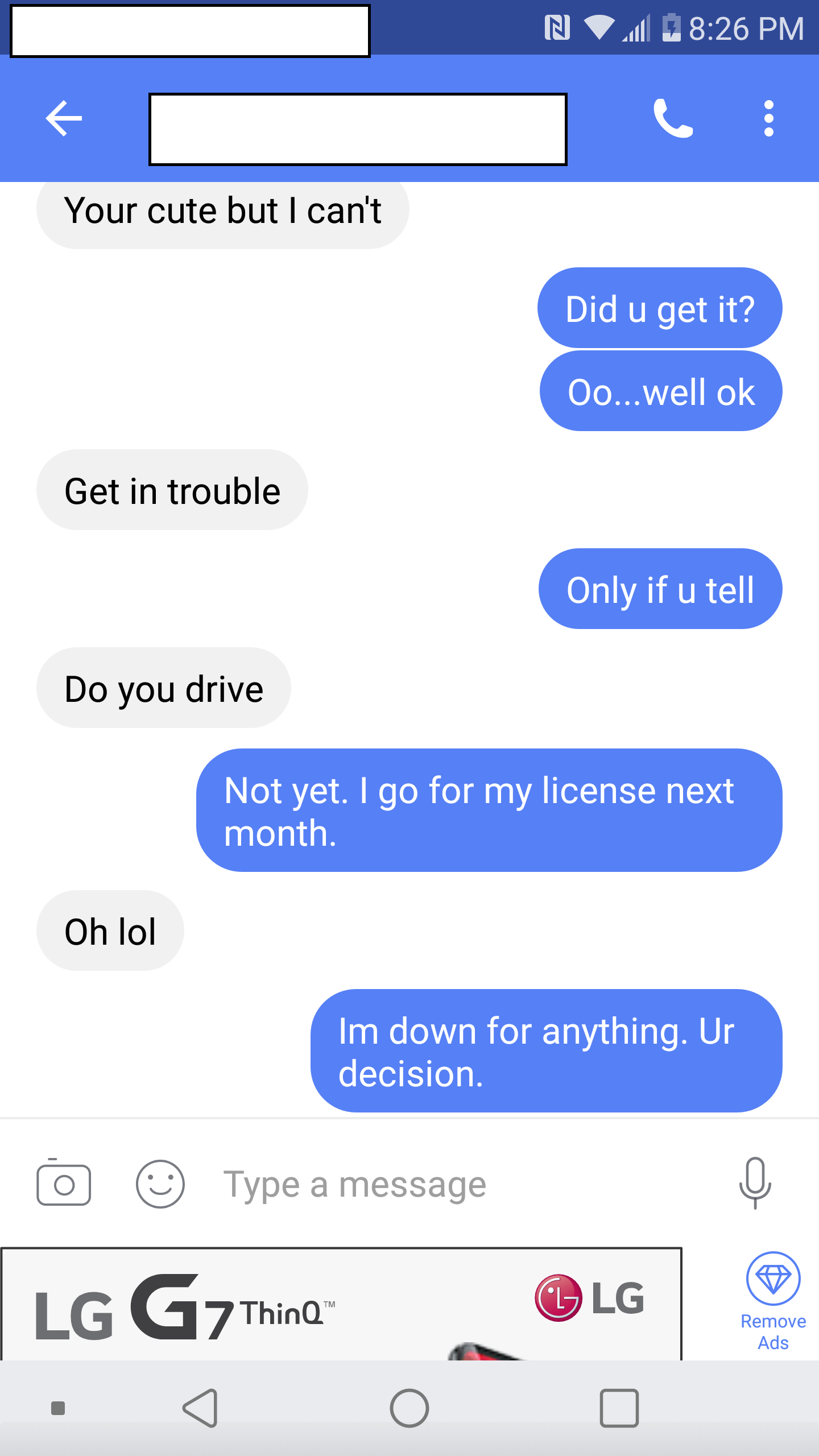Screen dimensions: 819x1456
Task: Open the emoji picker
Action: pos(160,1184)
